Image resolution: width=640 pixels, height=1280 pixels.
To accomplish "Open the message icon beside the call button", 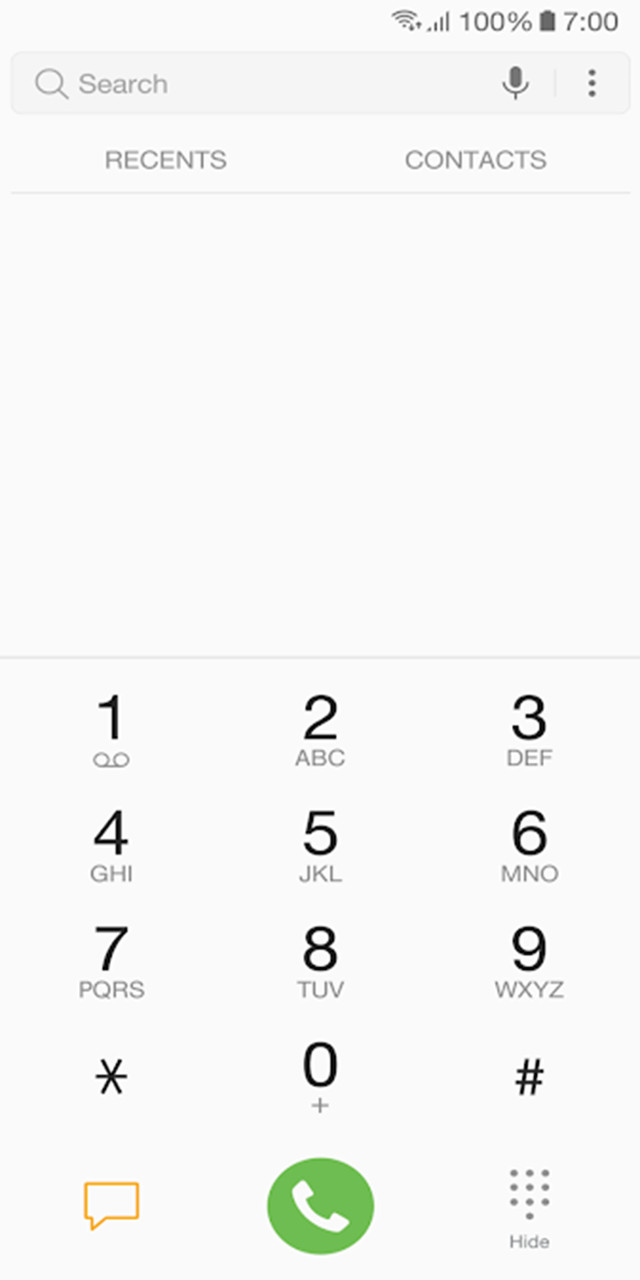I will click(x=111, y=1205).
